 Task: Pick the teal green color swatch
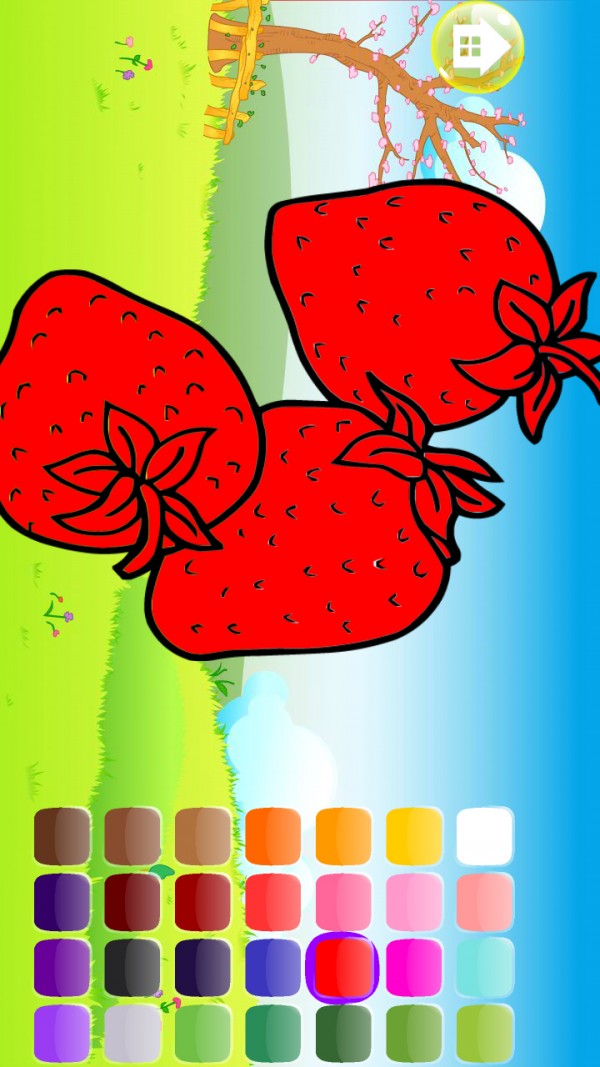(x=273, y=1033)
